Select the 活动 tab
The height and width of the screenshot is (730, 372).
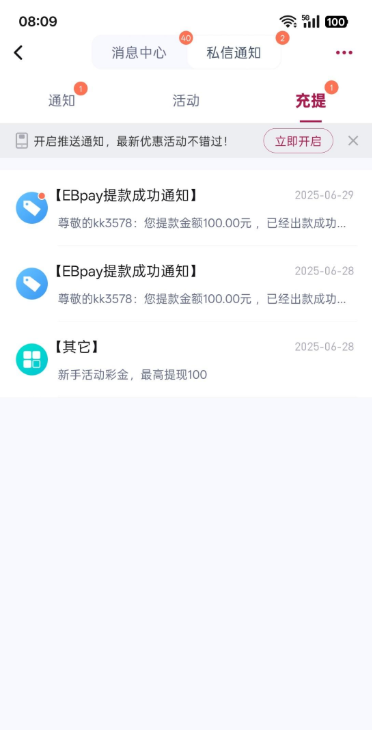coord(186,101)
